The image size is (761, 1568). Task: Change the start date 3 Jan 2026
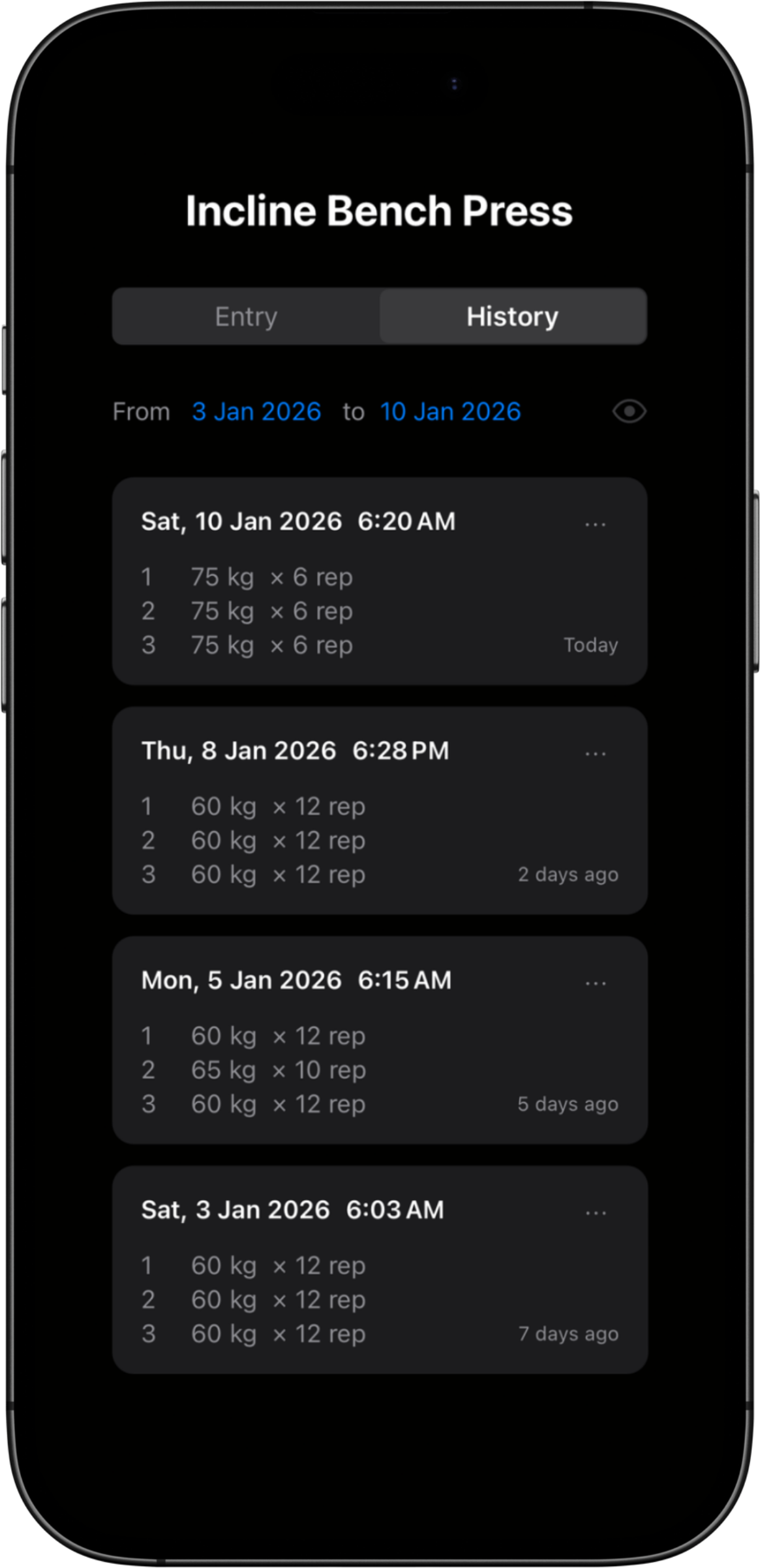tap(256, 412)
